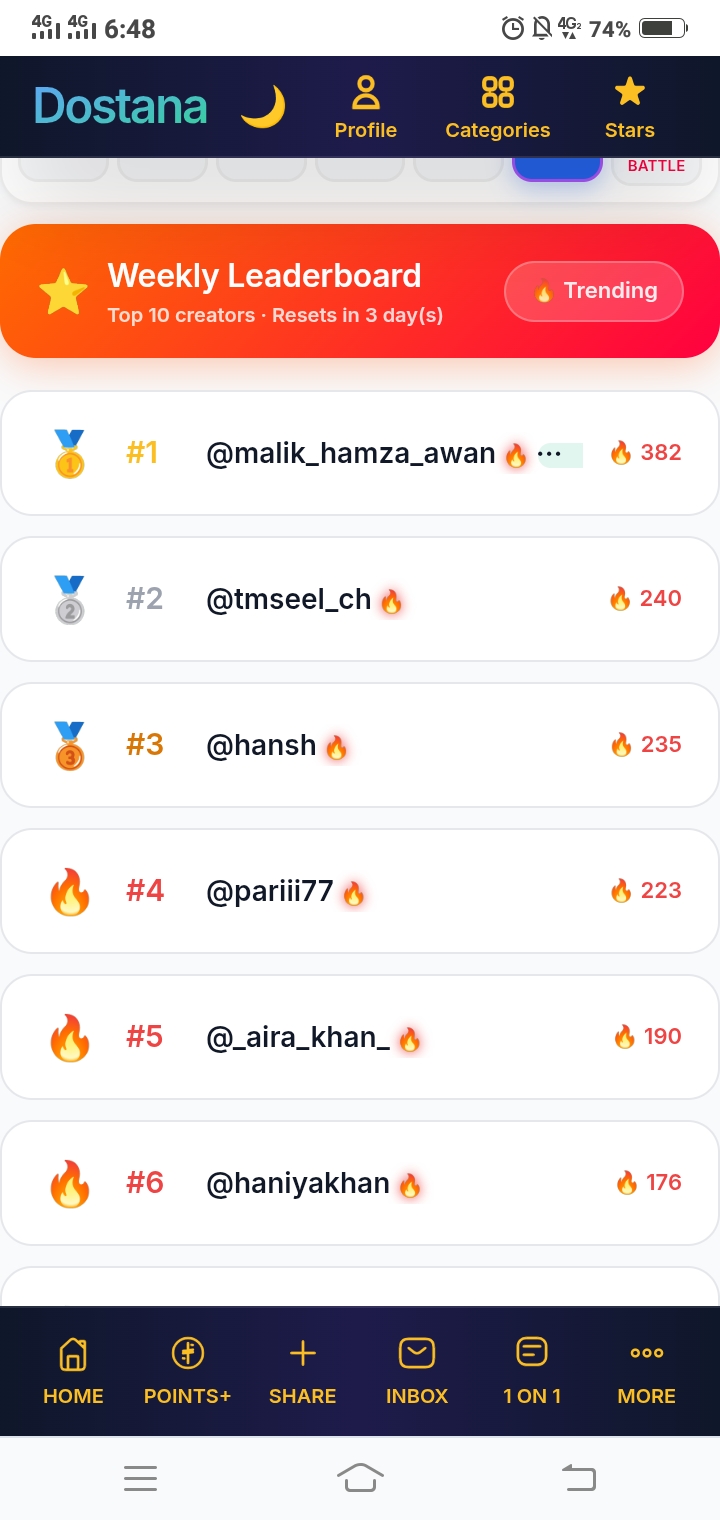The height and width of the screenshot is (1520, 720).
Task: Open @_aira_khan_ entry
Action: click(x=360, y=1037)
